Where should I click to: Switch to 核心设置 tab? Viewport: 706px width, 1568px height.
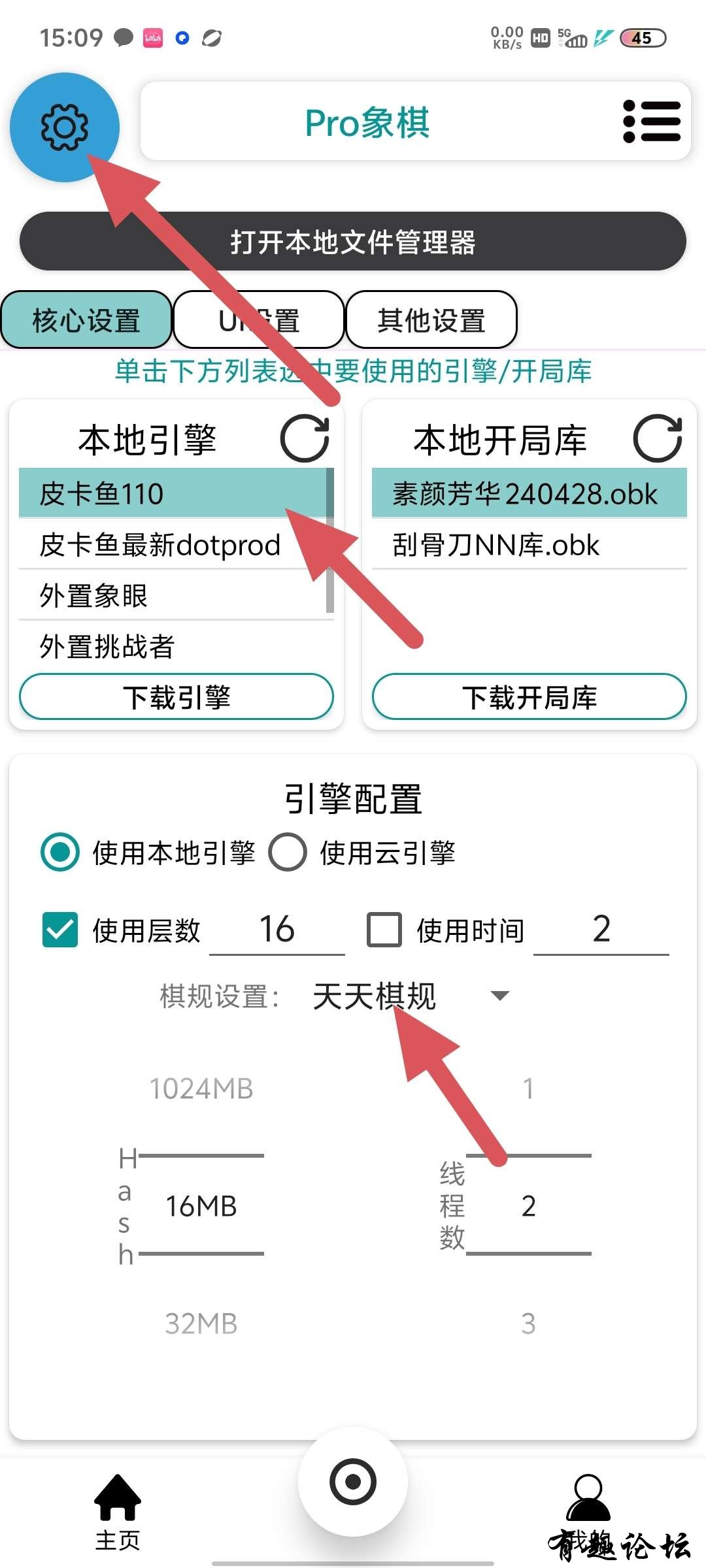point(86,320)
